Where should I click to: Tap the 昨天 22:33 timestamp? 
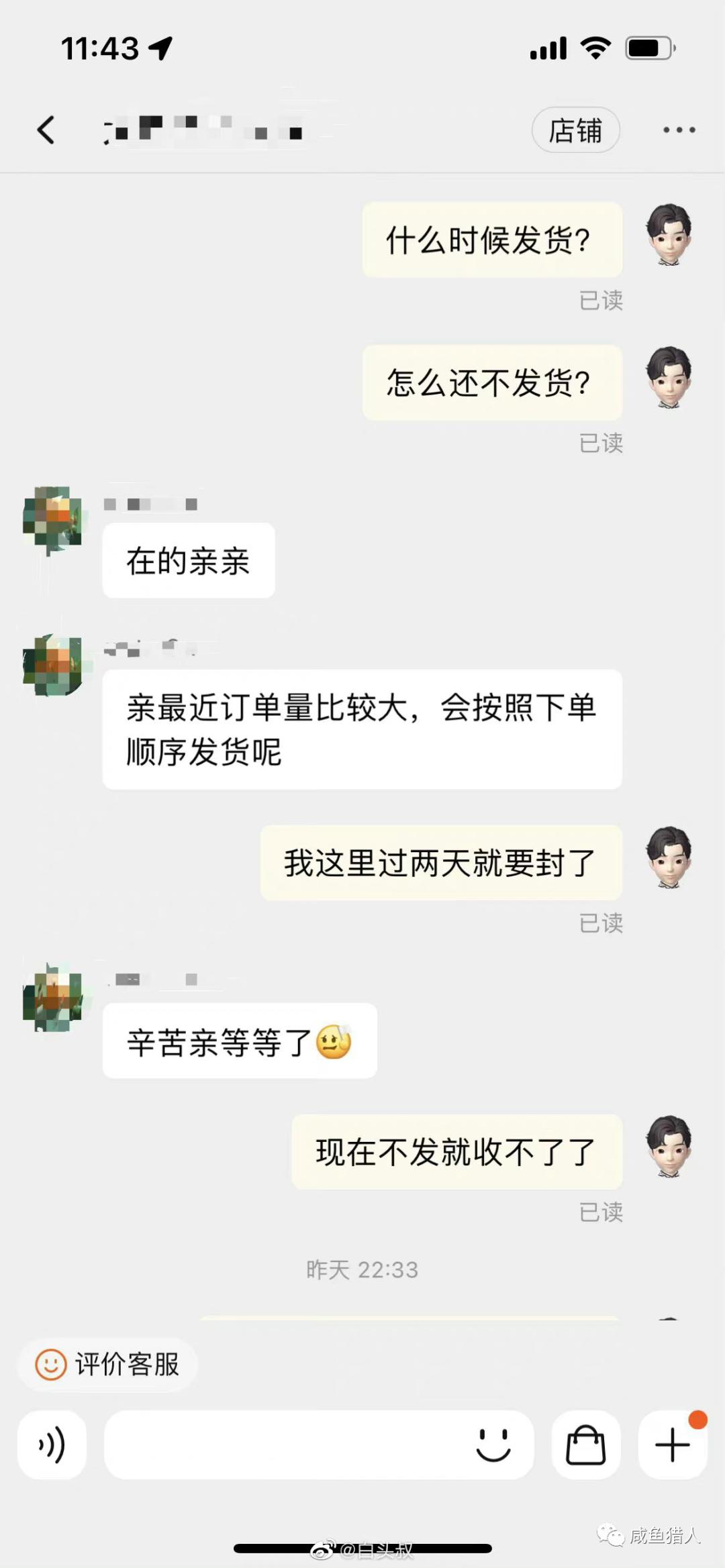point(362,1269)
